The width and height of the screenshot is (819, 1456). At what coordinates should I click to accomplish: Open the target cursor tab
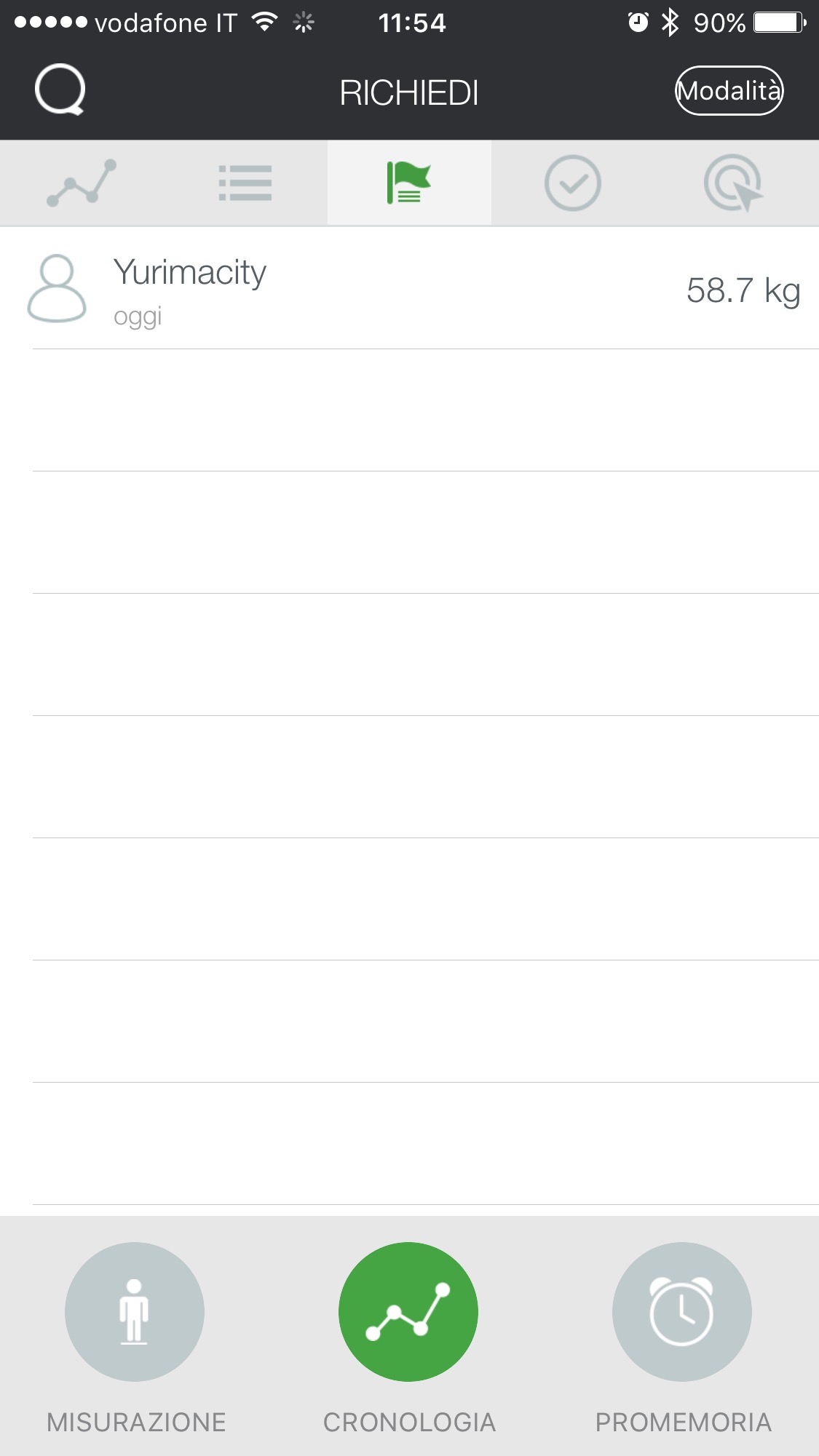[733, 183]
